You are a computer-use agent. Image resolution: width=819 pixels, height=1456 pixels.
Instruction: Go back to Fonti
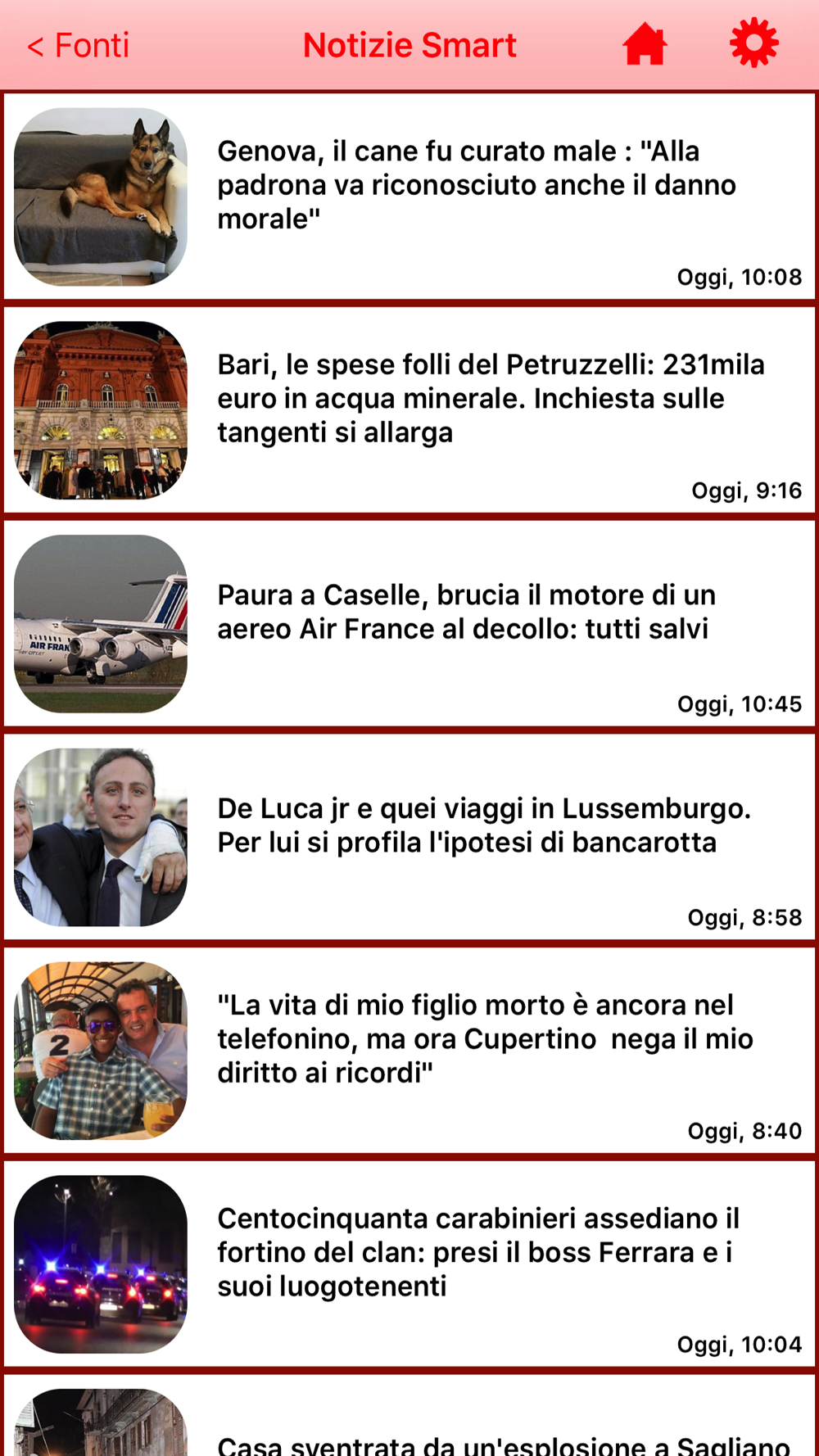(78, 46)
